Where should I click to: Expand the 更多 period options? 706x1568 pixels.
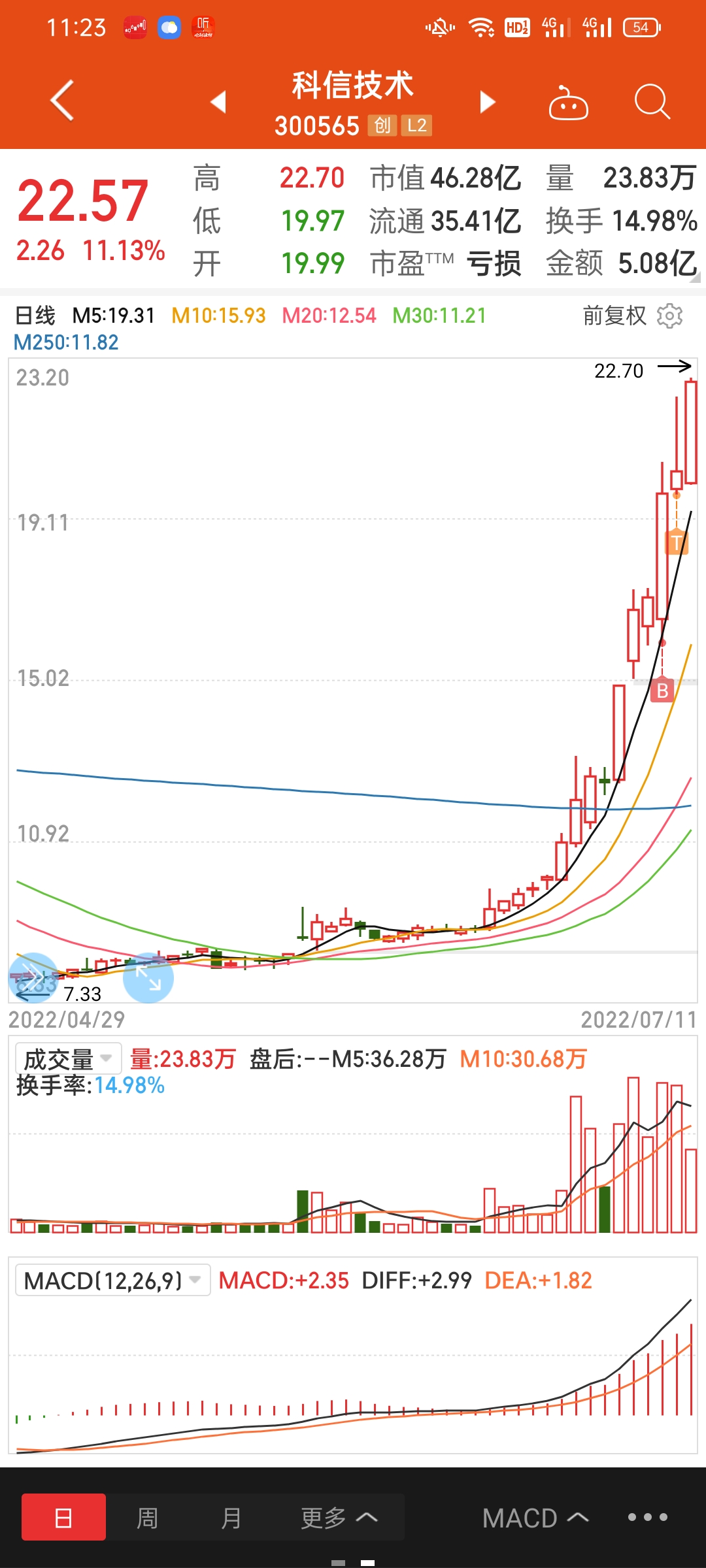pos(339,1518)
